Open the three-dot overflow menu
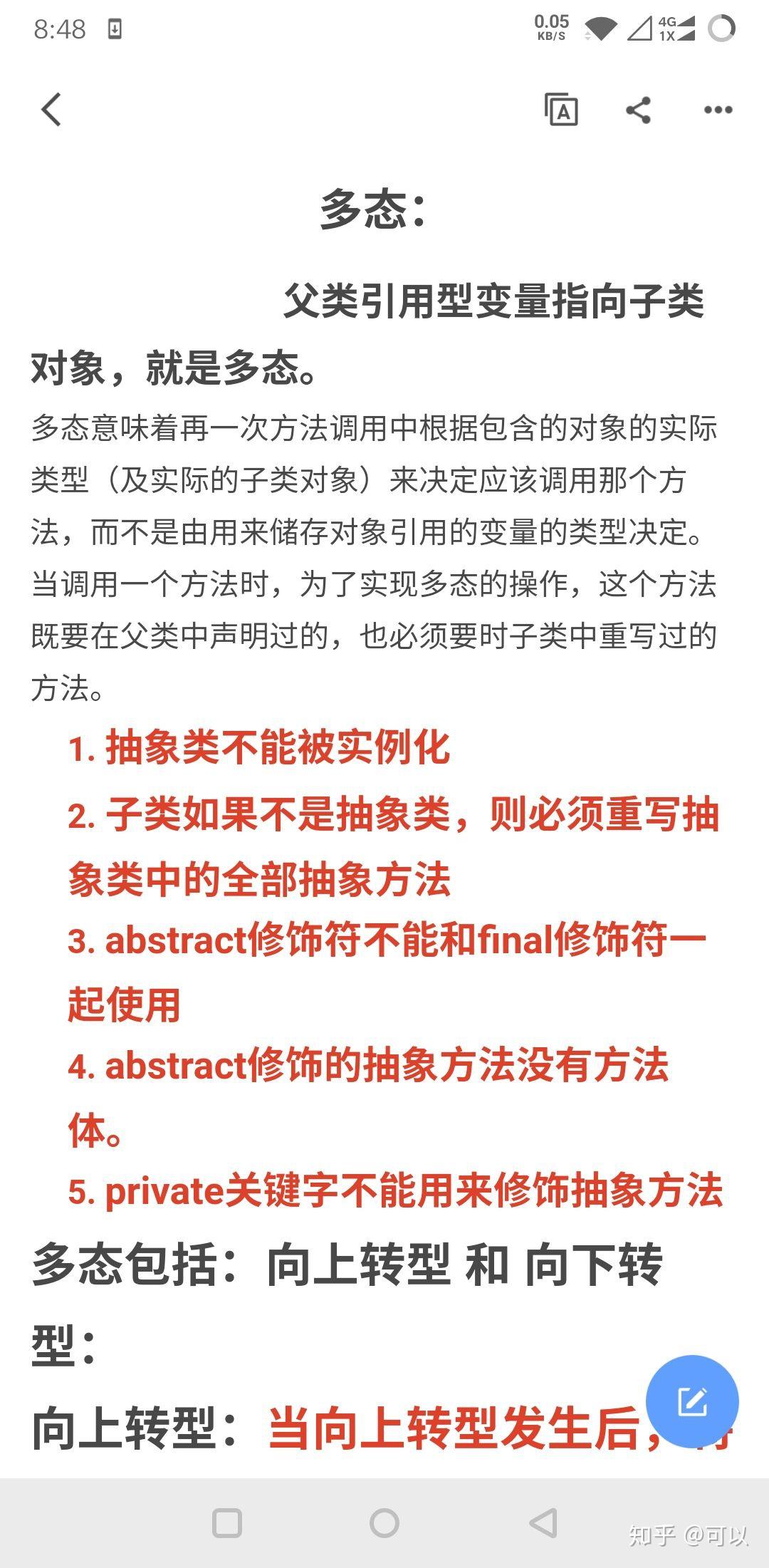The width and height of the screenshot is (769, 1568). coord(718,110)
